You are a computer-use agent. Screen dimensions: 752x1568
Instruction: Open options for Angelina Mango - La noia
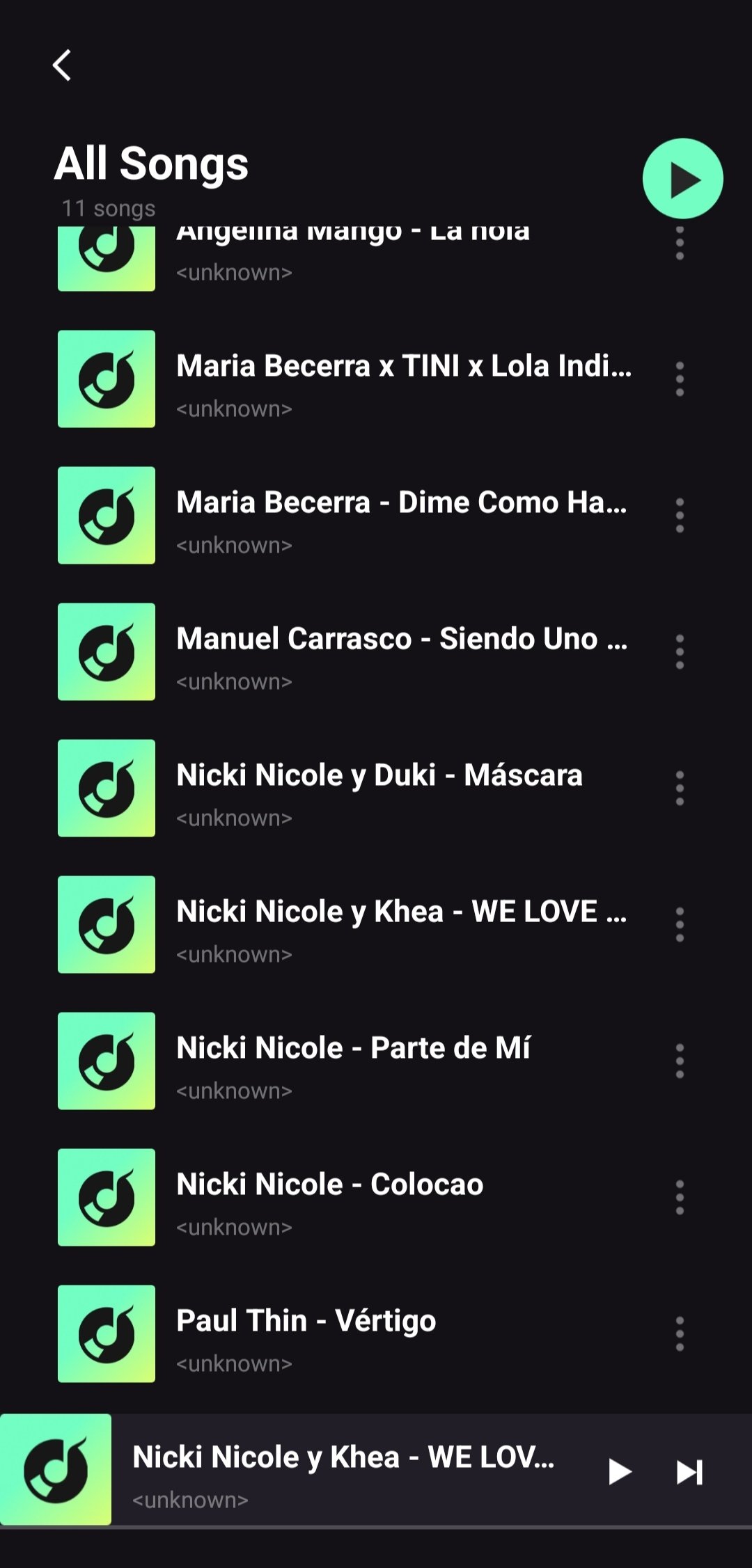(x=680, y=245)
